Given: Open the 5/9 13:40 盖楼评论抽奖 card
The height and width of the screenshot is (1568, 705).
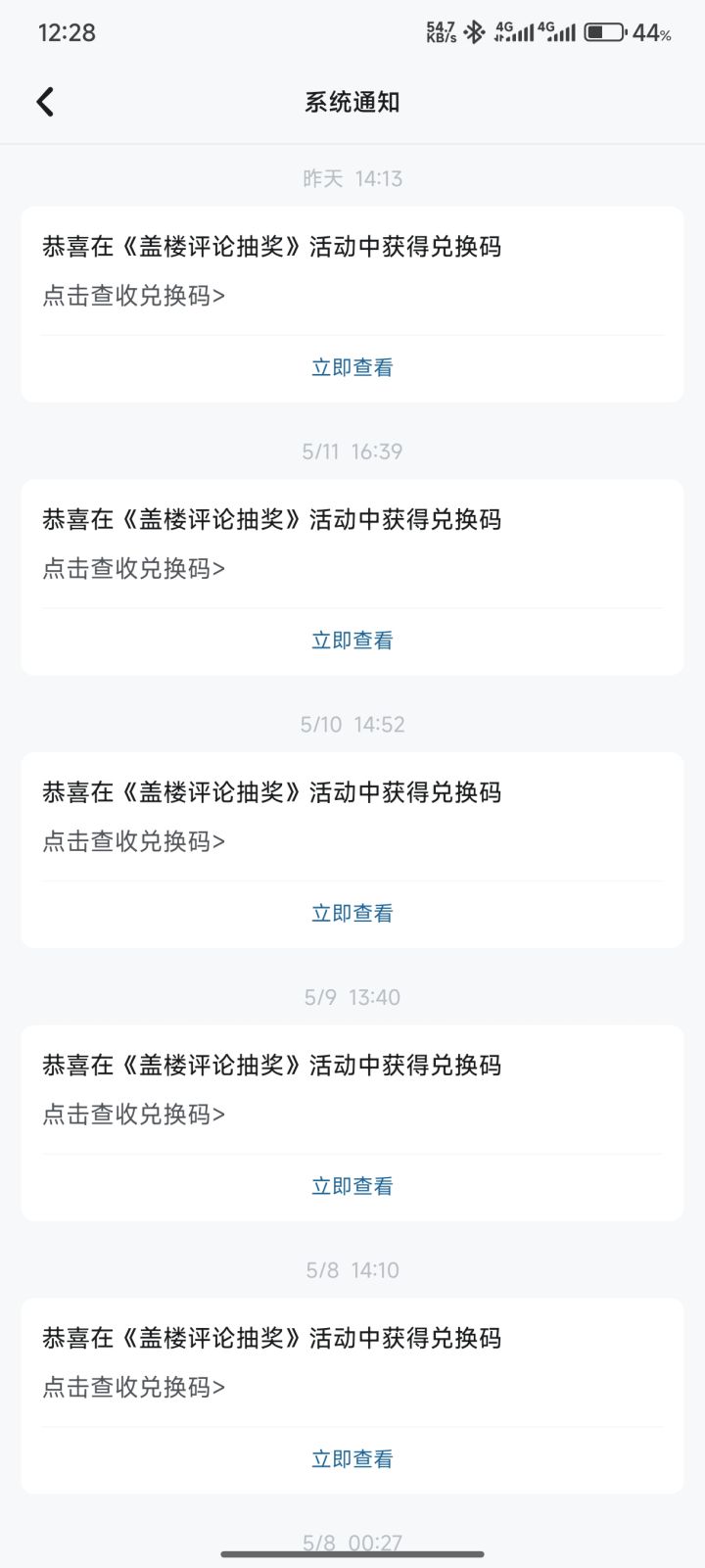Looking at the screenshot, I should pos(352,1122).
